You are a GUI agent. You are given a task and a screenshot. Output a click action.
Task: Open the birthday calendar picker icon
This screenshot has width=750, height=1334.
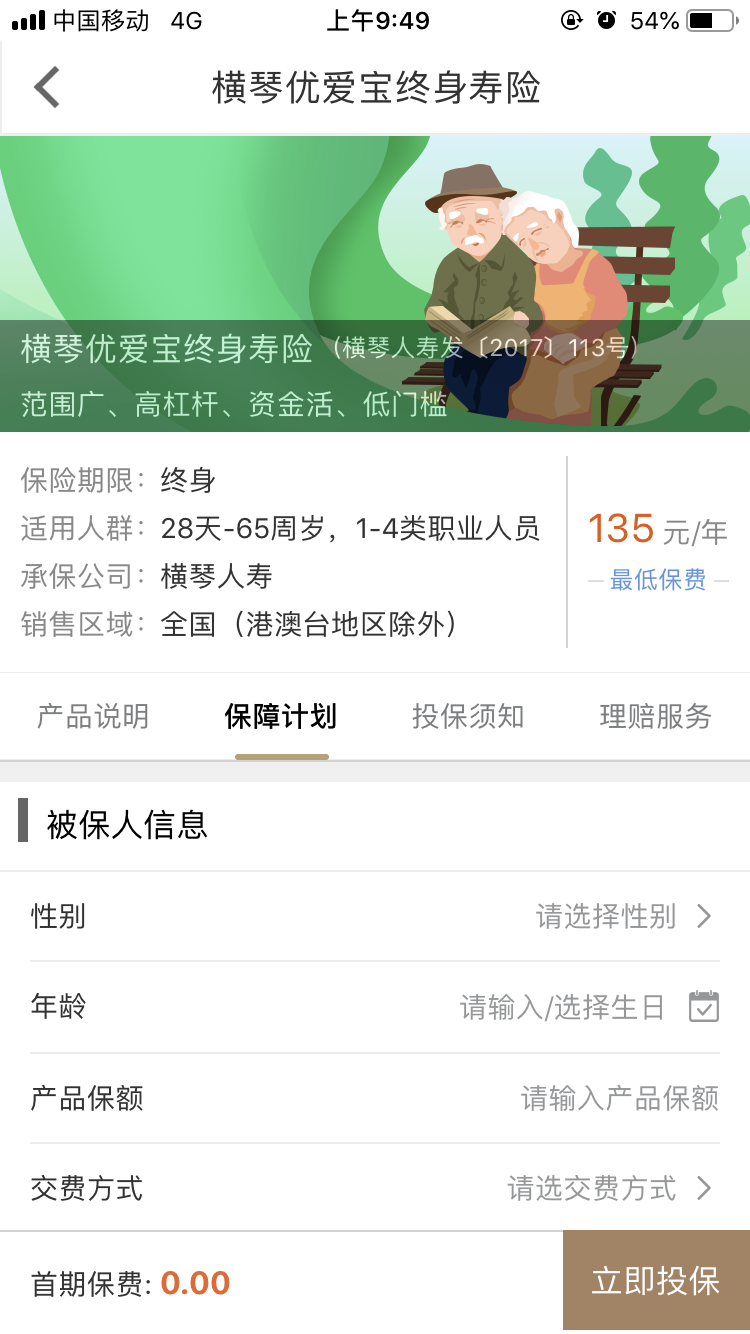point(704,1006)
